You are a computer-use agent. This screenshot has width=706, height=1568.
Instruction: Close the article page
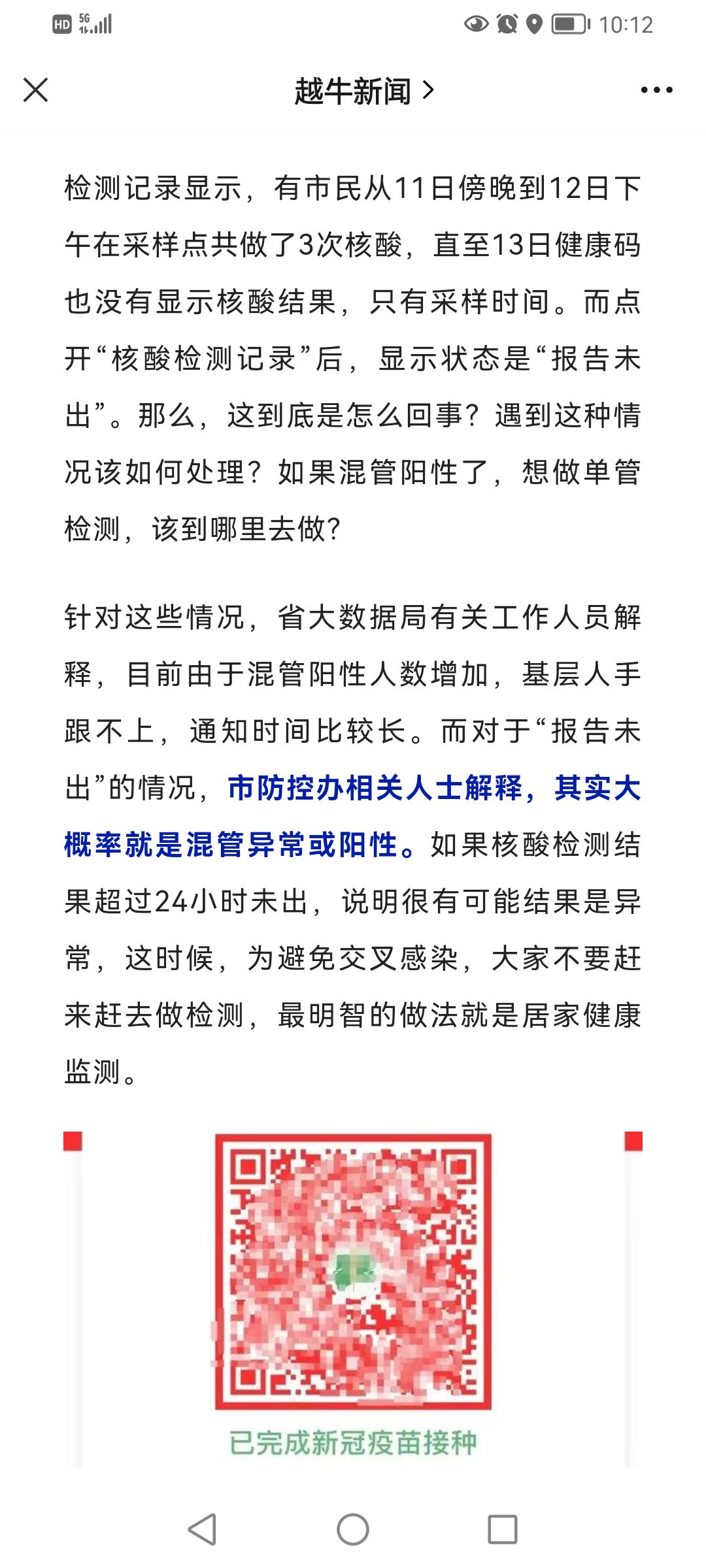click(x=36, y=90)
